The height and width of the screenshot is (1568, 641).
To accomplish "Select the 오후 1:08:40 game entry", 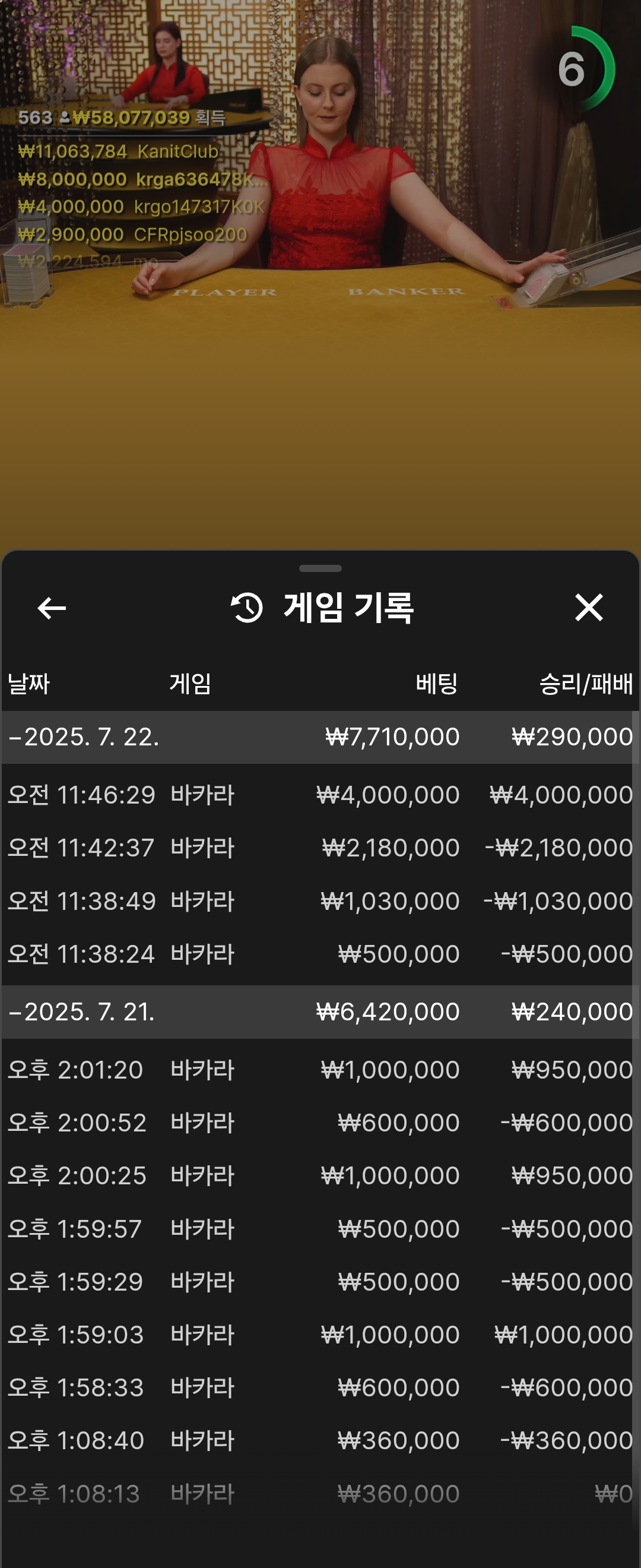I will (x=320, y=1441).
